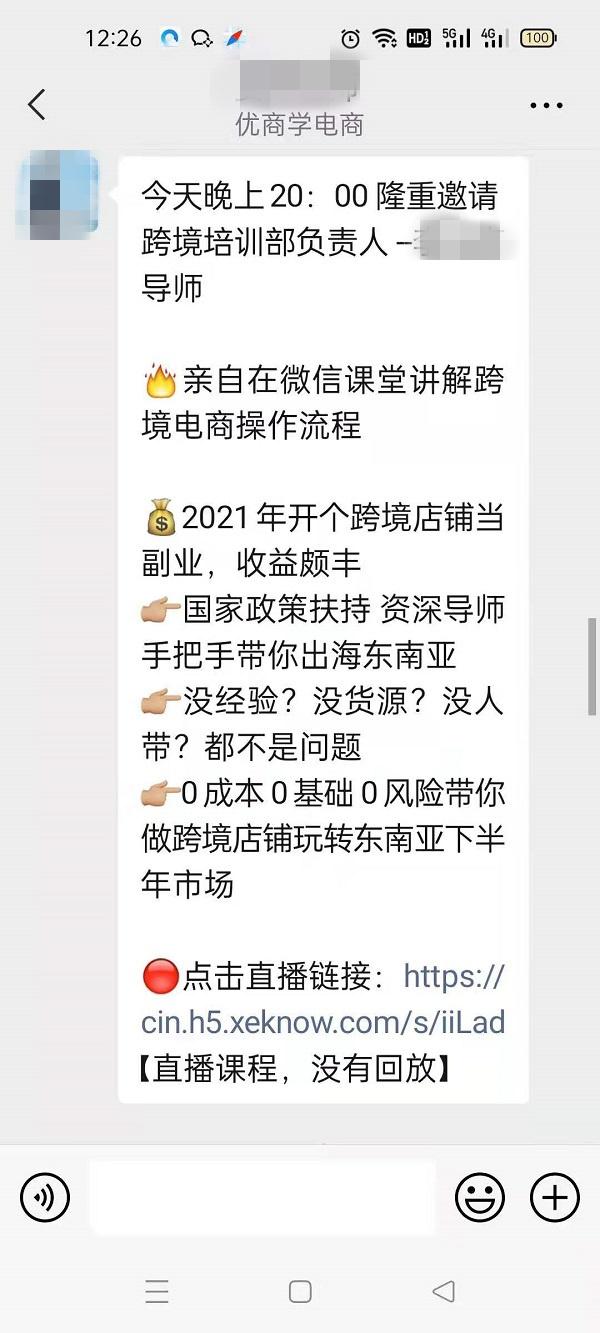The width and height of the screenshot is (600, 1333).
Task: Tap the message text field
Action: click(x=262, y=1197)
